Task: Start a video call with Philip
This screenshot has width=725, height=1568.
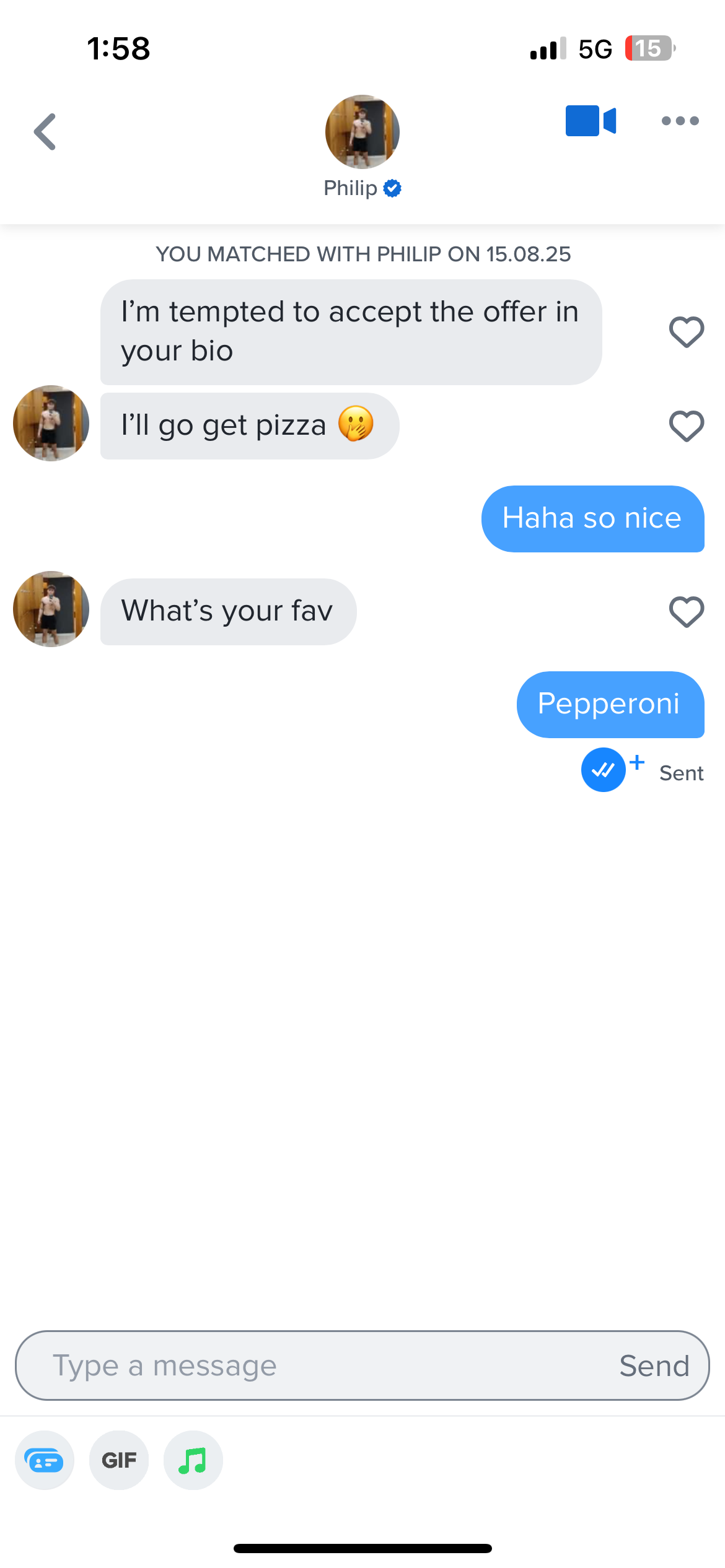Action: 591,121
